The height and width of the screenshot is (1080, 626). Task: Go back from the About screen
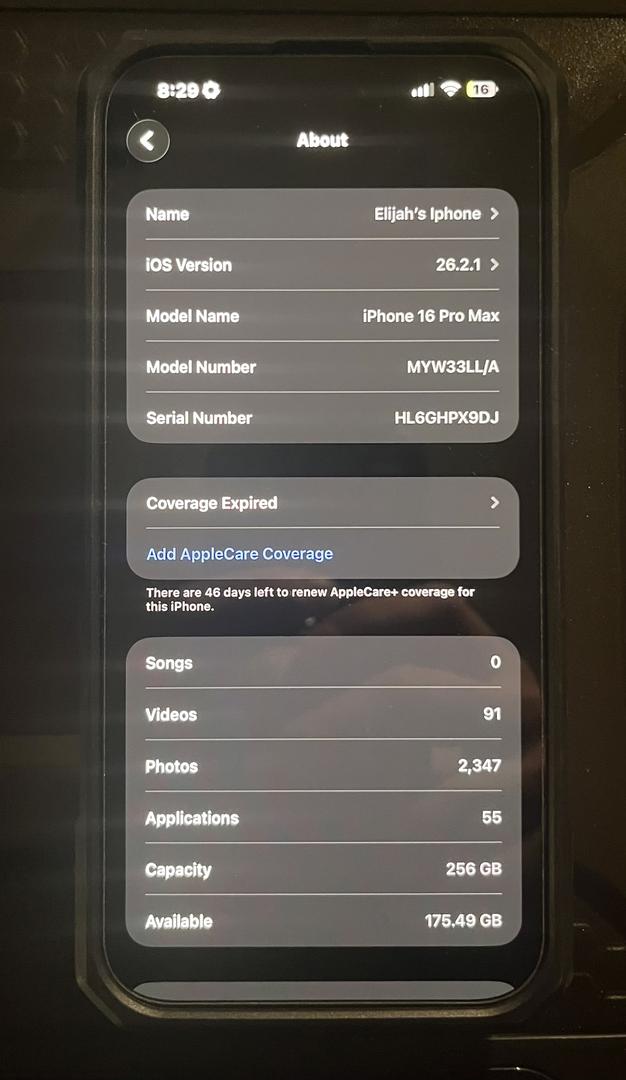[148, 141]
